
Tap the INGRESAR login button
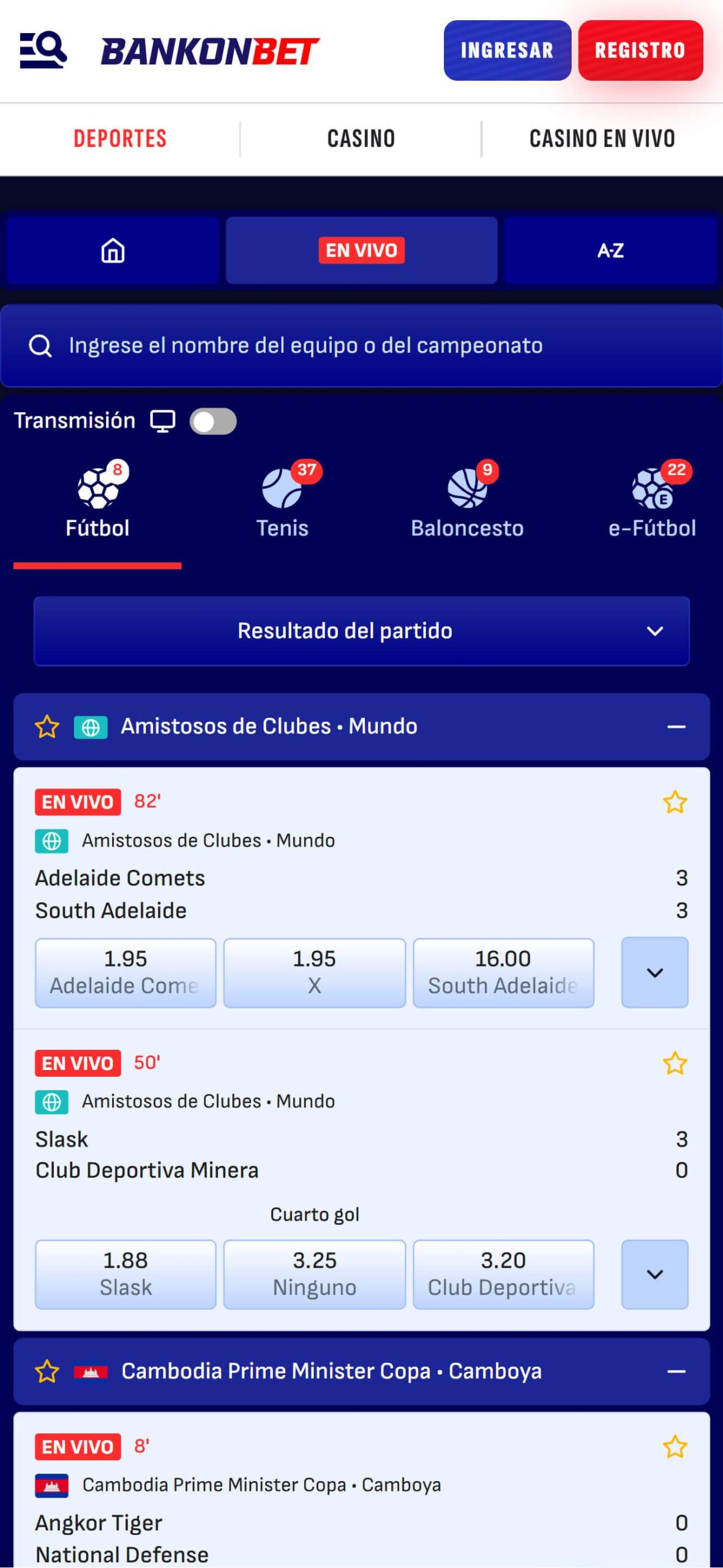(x=507, y=50)
